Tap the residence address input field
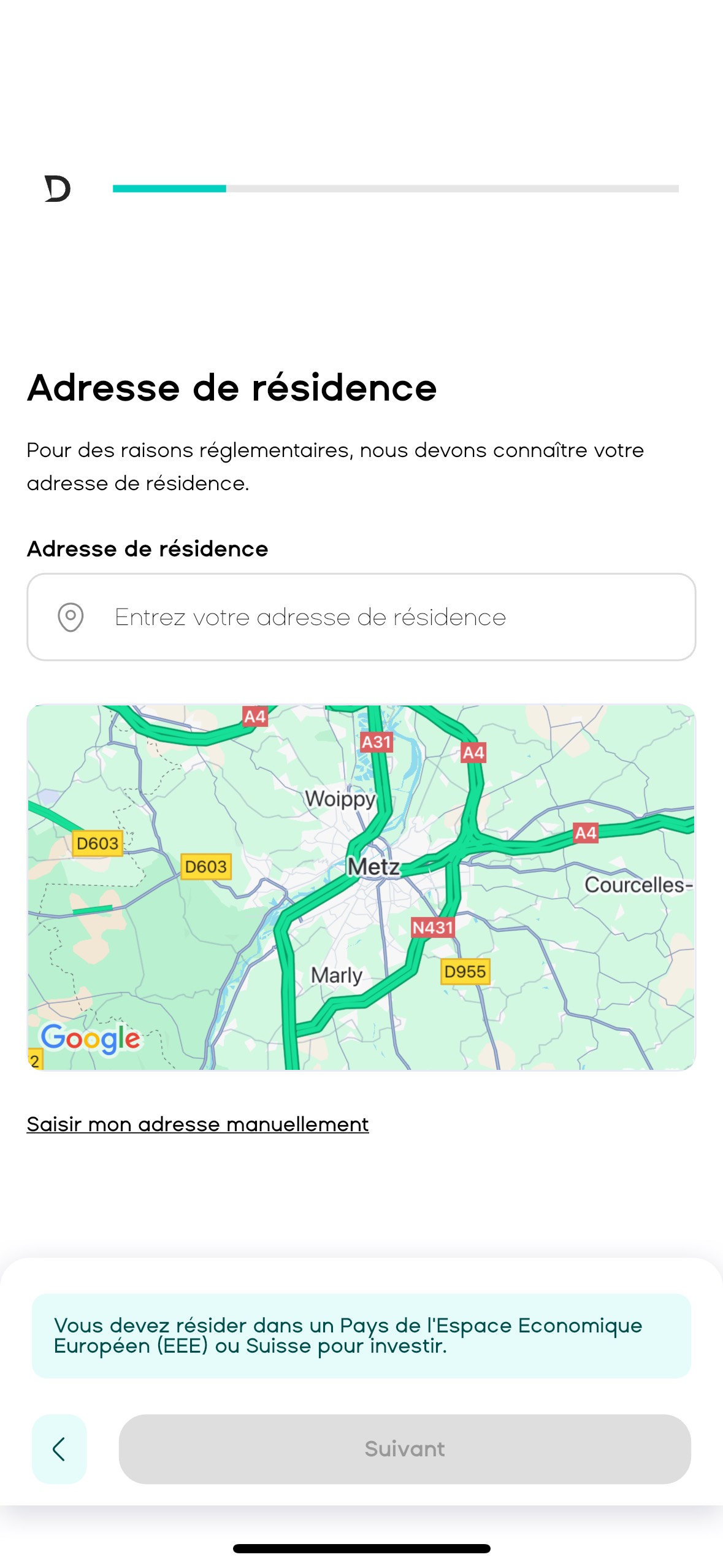Viewport: 723px width, 1568px height. pyautogui.click(x=361, y=617)
